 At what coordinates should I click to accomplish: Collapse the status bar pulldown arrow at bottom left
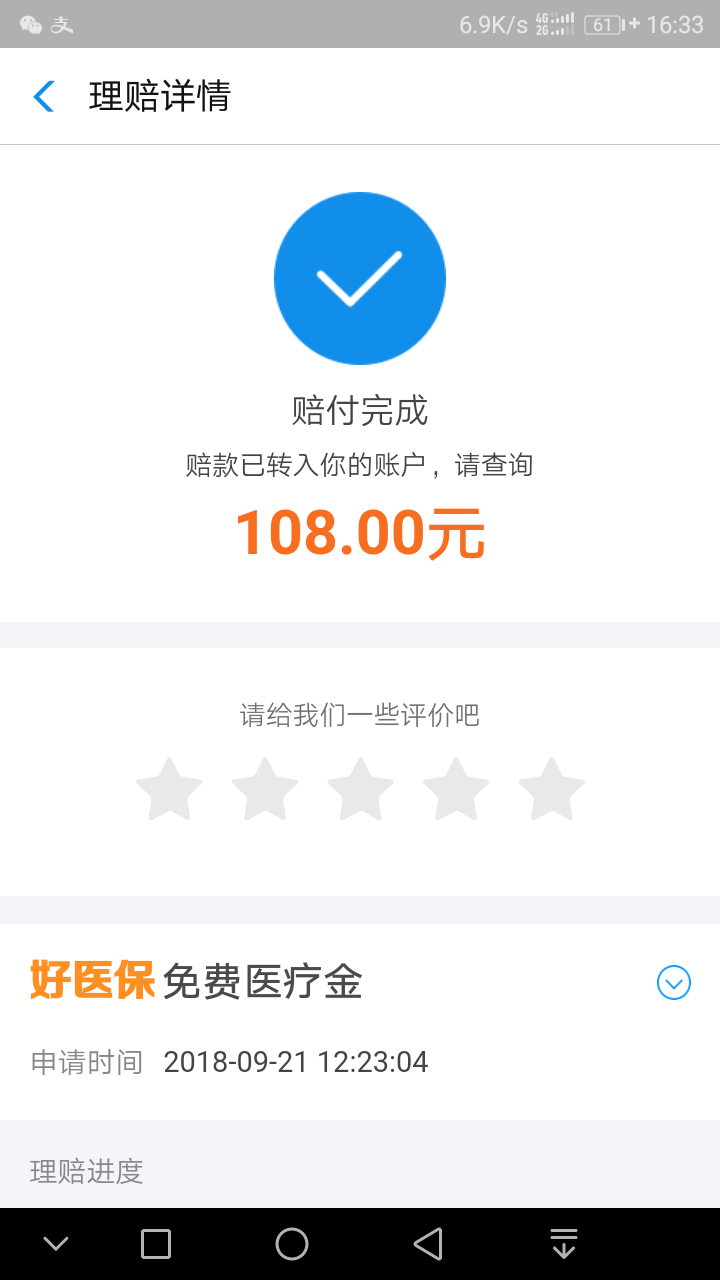point(55,1243)
